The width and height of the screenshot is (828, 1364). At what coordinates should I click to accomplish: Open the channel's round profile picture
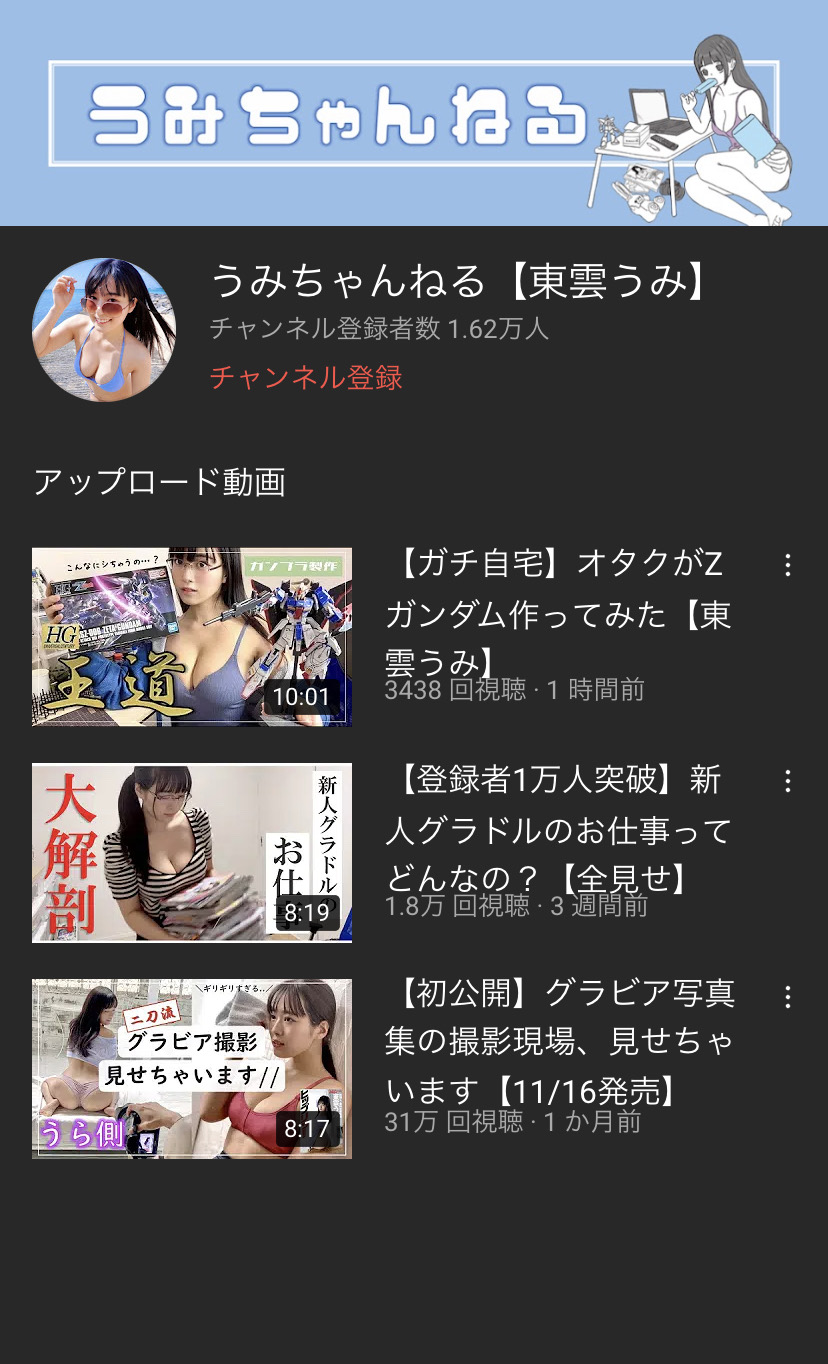104,329
